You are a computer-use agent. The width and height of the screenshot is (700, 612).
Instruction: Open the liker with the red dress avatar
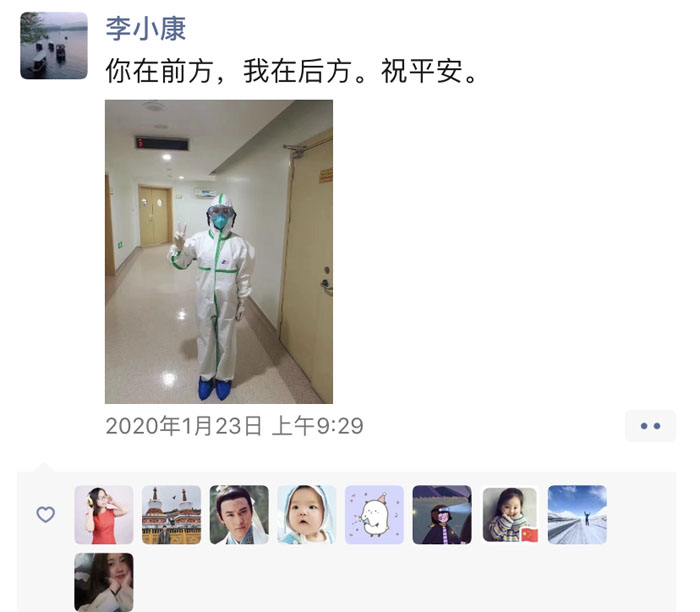coord(104,515)
